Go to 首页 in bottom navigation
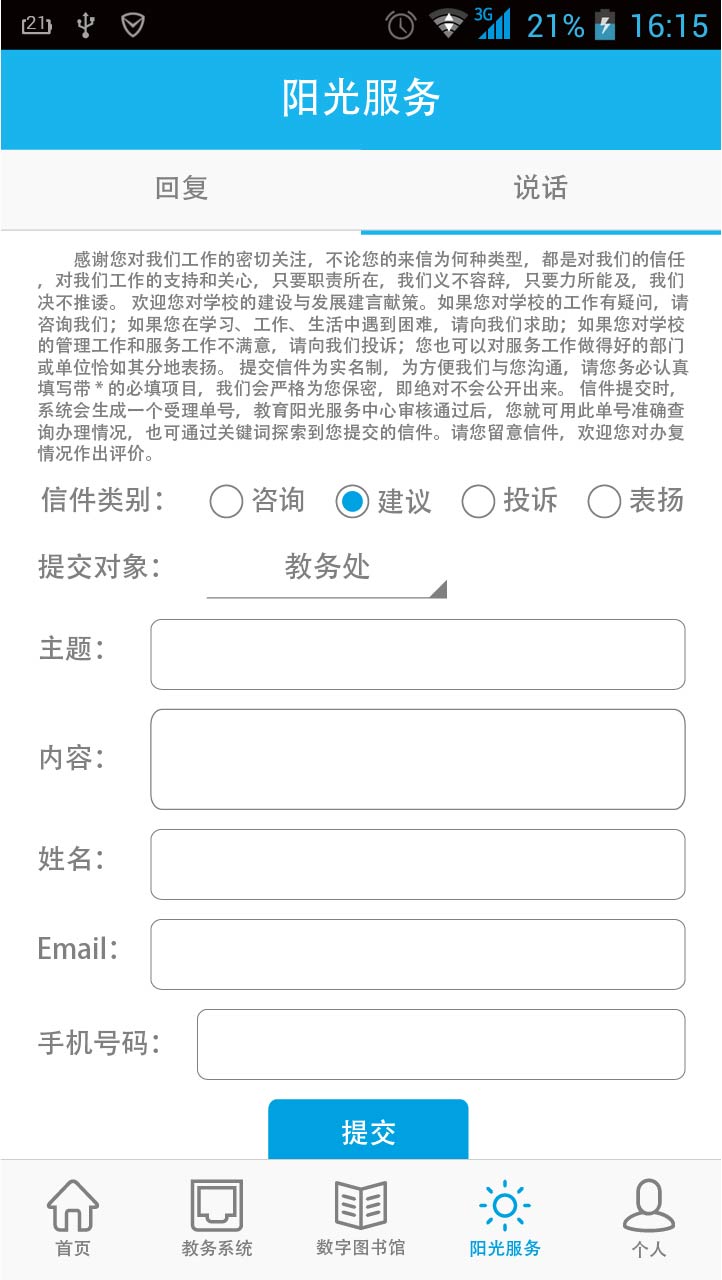Screen dimensions: 722x1280 click(73, 1218)
